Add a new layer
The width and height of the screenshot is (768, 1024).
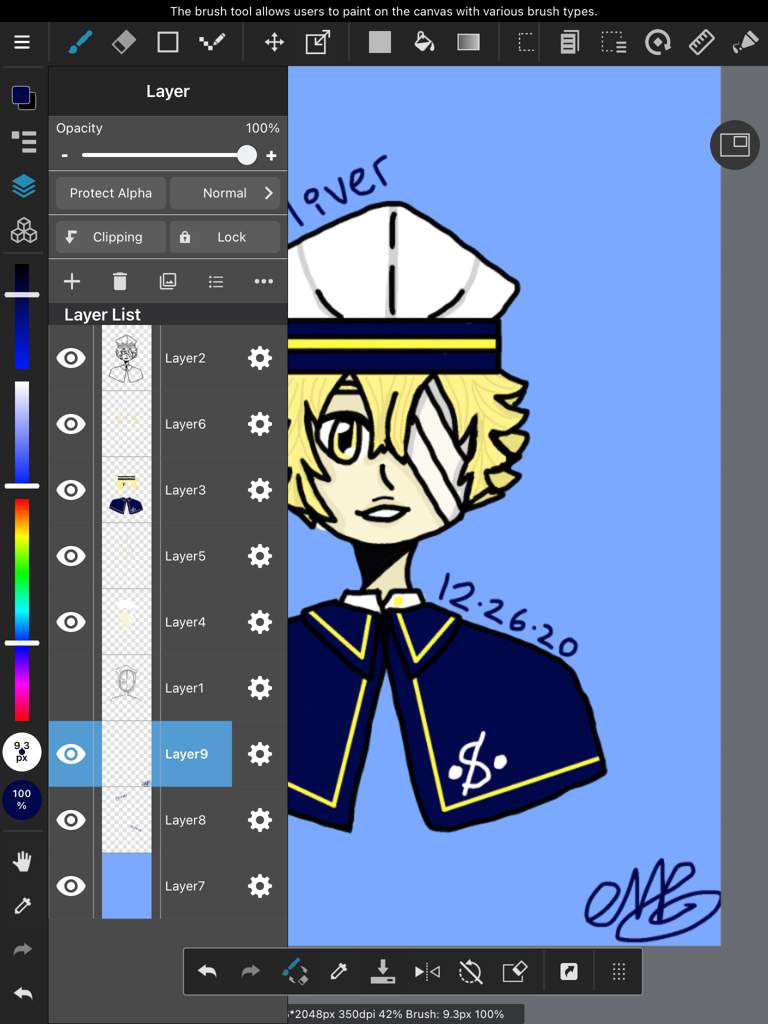coord(72,282)
